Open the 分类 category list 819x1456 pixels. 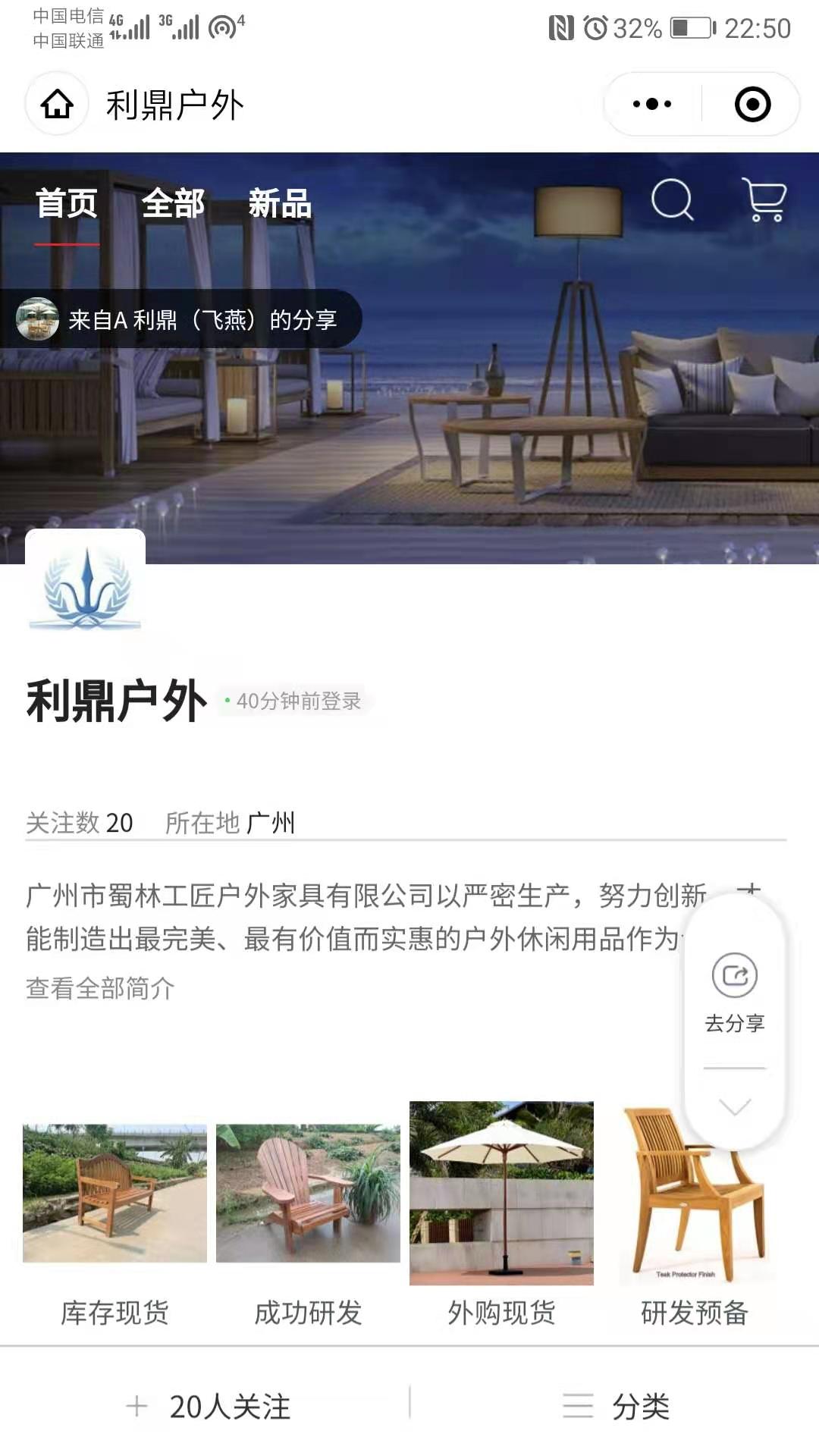pos(616,1407)
